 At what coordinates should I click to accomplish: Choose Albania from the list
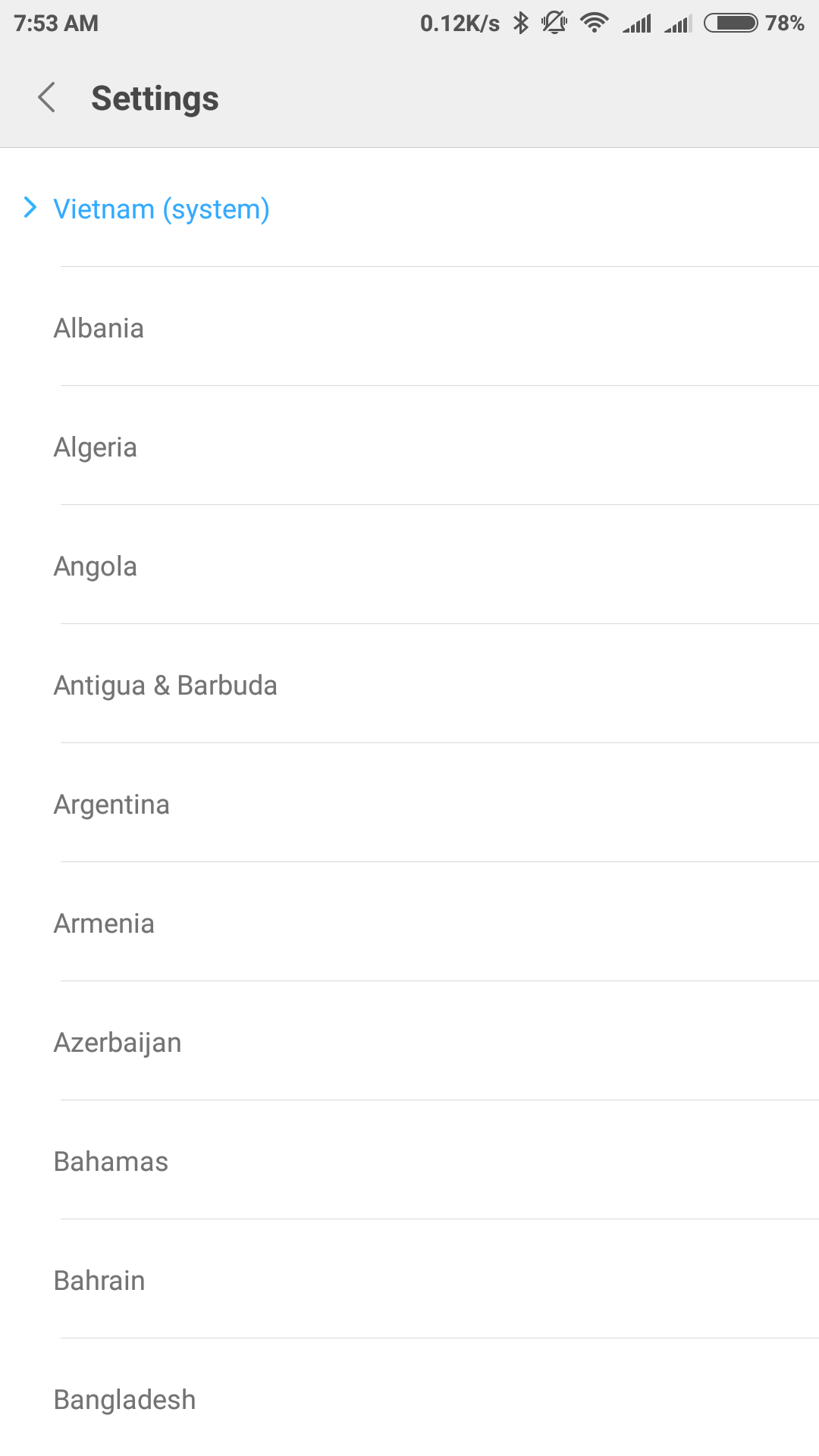pyautogui.click(x=409, y=327)
